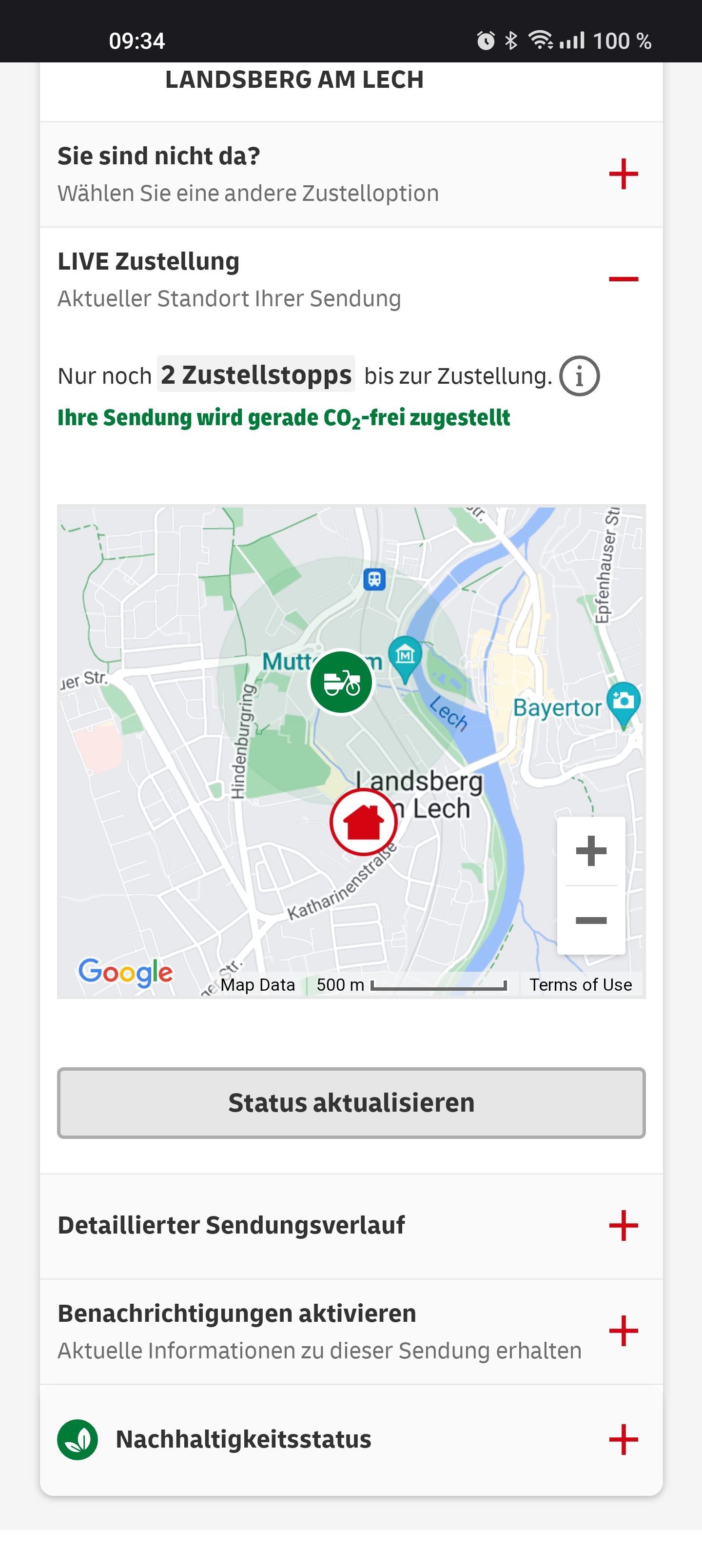
Task: Collapse the LIVE Zustellung section
Action: pyautogui.click(x=623, y=279)
